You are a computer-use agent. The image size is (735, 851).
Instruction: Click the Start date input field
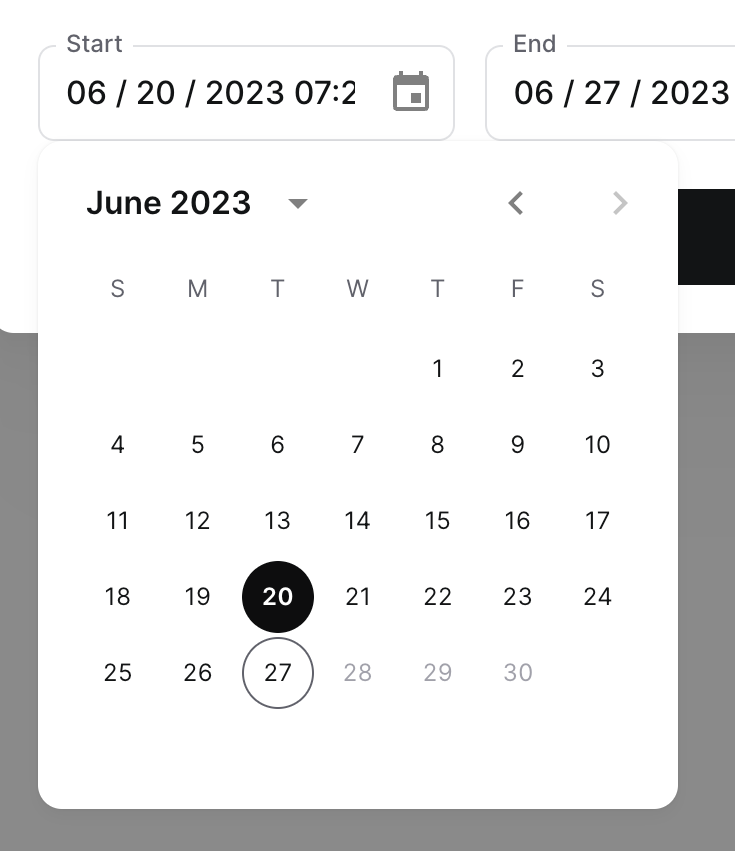tap(200, 91)
